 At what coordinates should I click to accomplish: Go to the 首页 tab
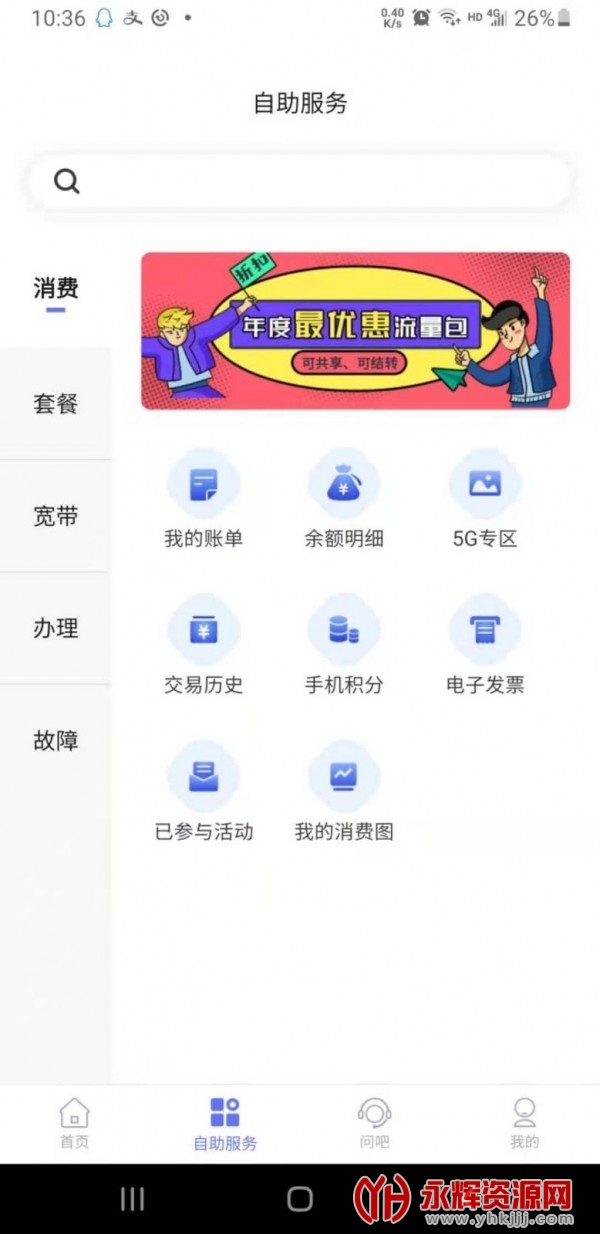[x=75, y=1123]
